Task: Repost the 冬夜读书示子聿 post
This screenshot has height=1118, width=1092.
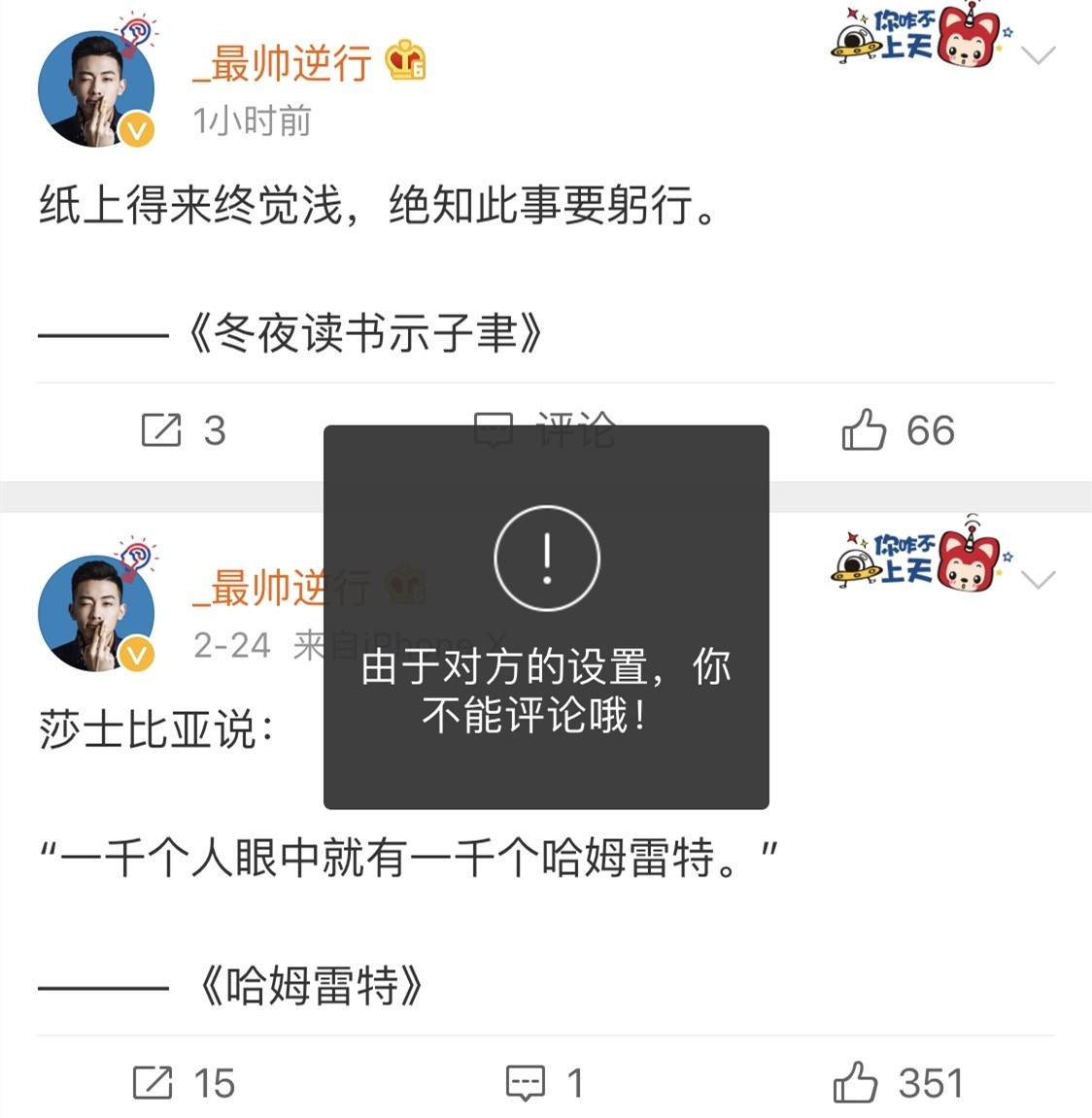Action: (x=183, y=430)
